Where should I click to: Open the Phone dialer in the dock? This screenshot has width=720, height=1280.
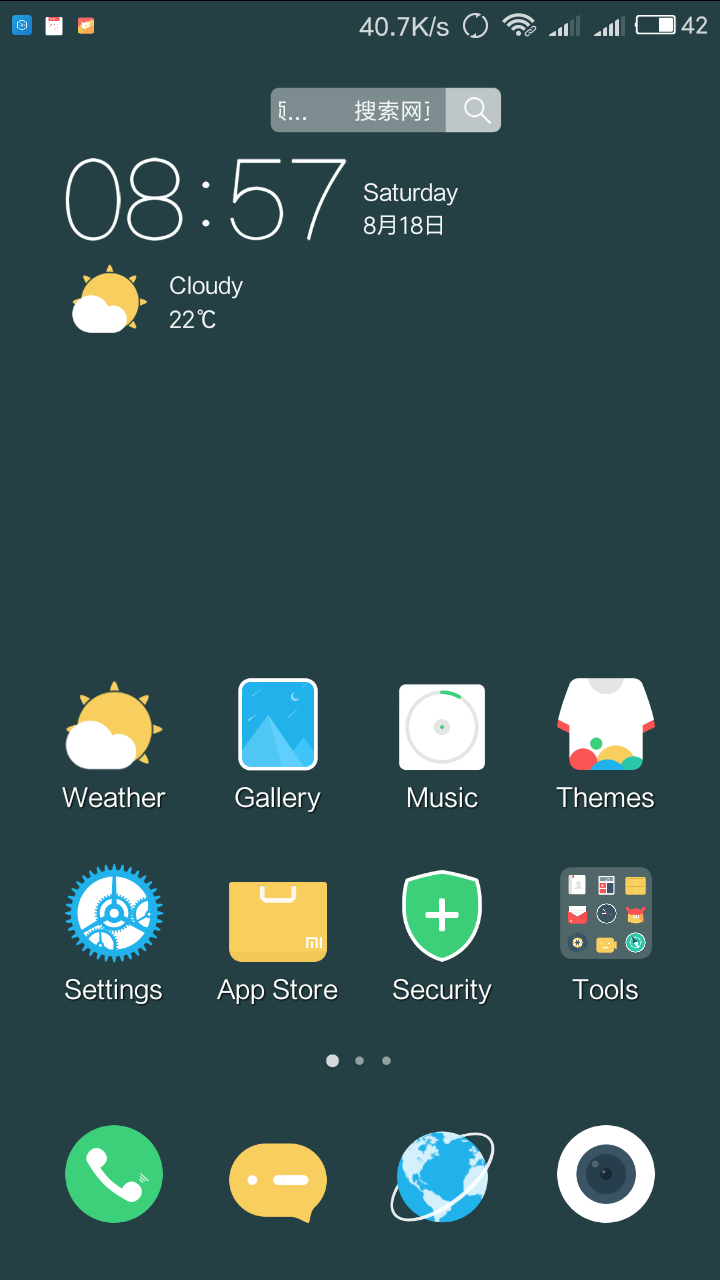pyautogui.click(x=113, y=1174)
